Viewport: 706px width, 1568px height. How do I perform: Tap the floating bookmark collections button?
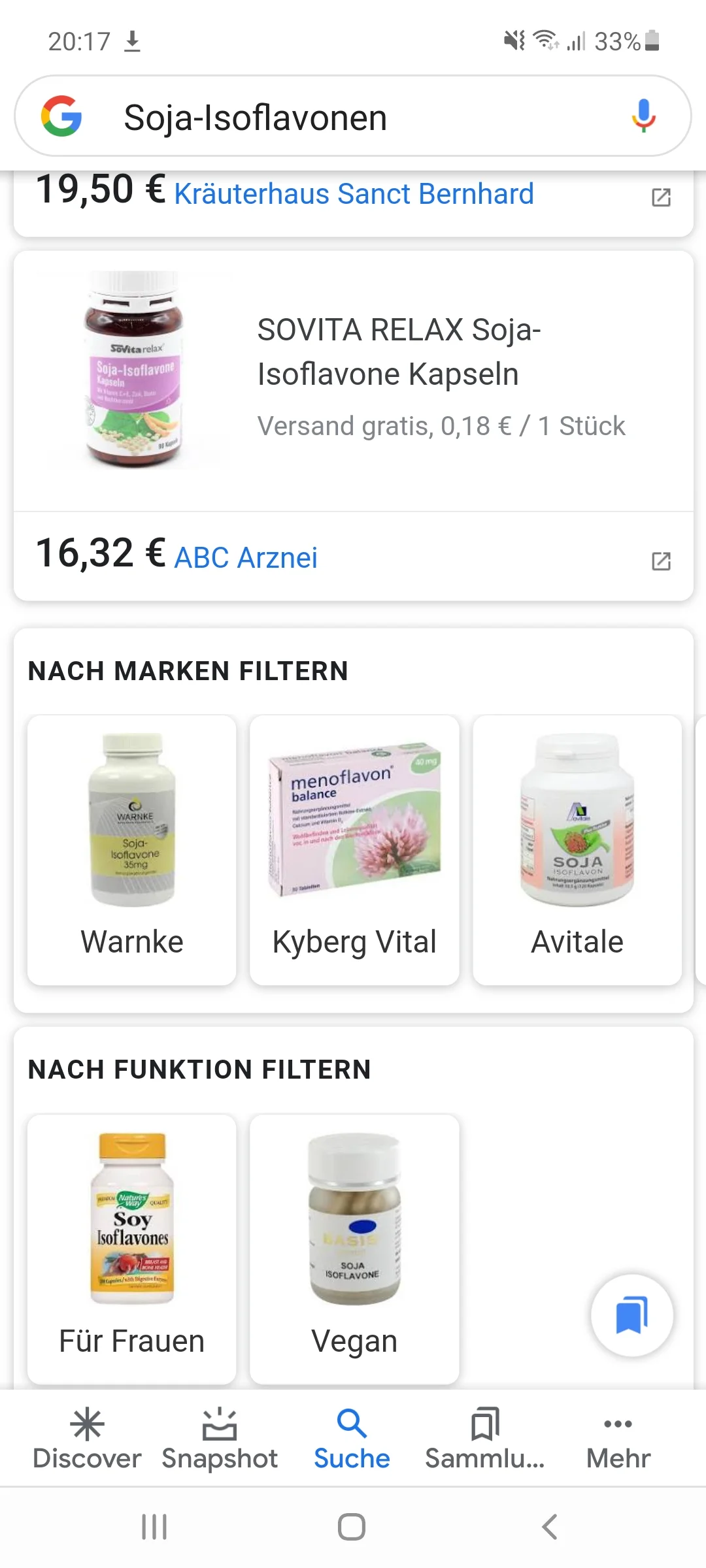click(631, 1316)
